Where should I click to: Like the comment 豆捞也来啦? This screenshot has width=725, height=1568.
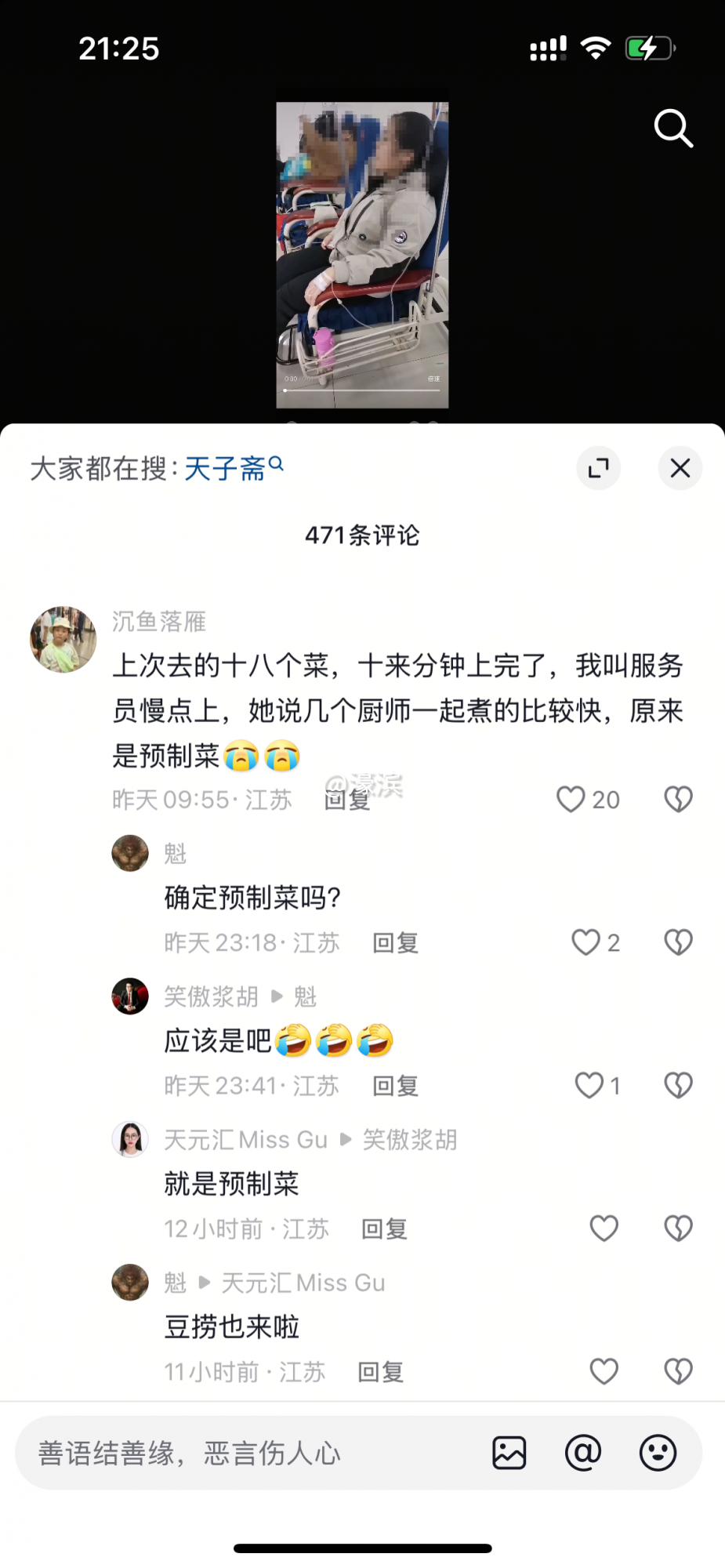(604, 1372)
